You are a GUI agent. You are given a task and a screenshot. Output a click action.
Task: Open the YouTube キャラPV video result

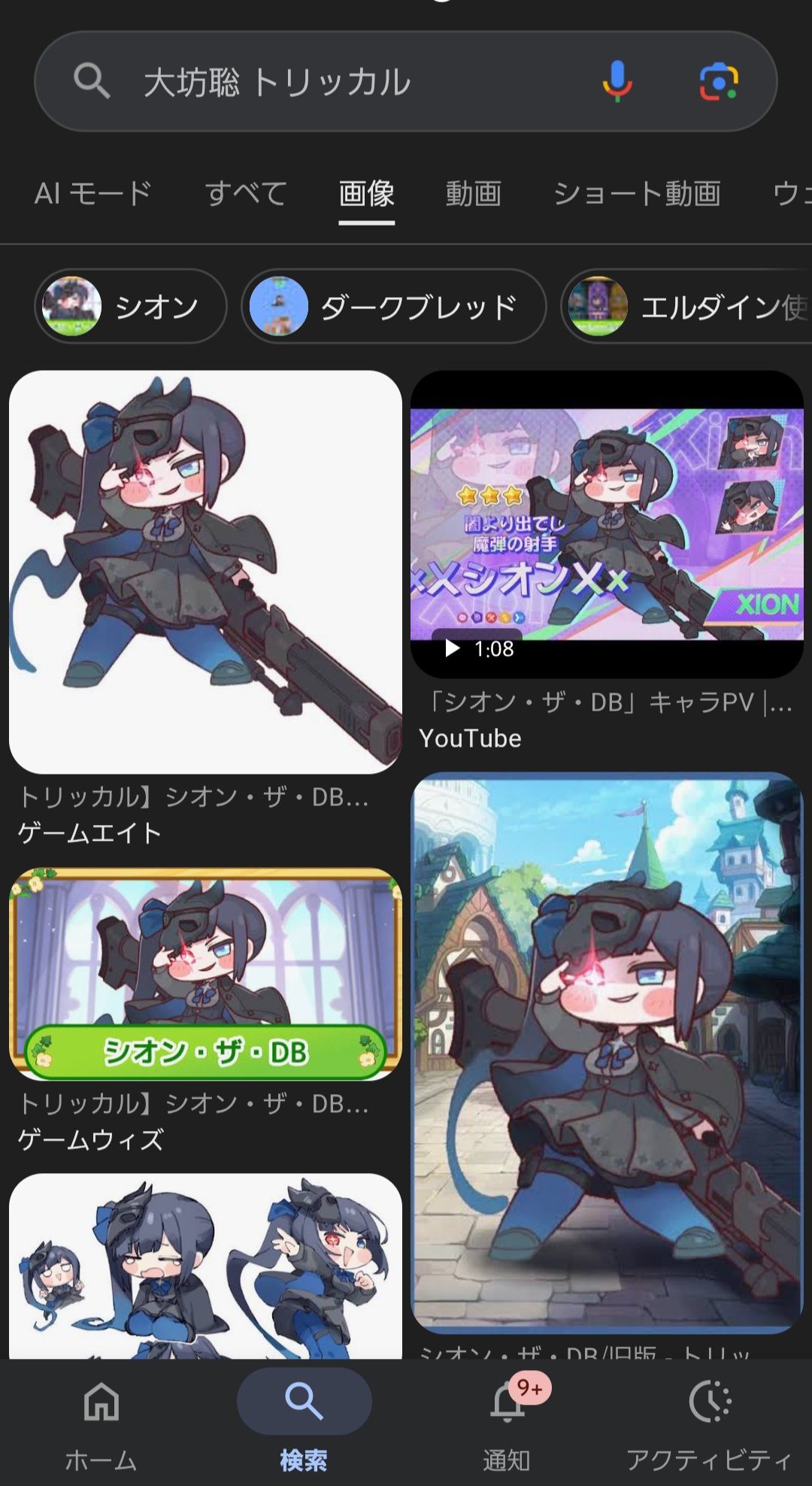[607, 524]
